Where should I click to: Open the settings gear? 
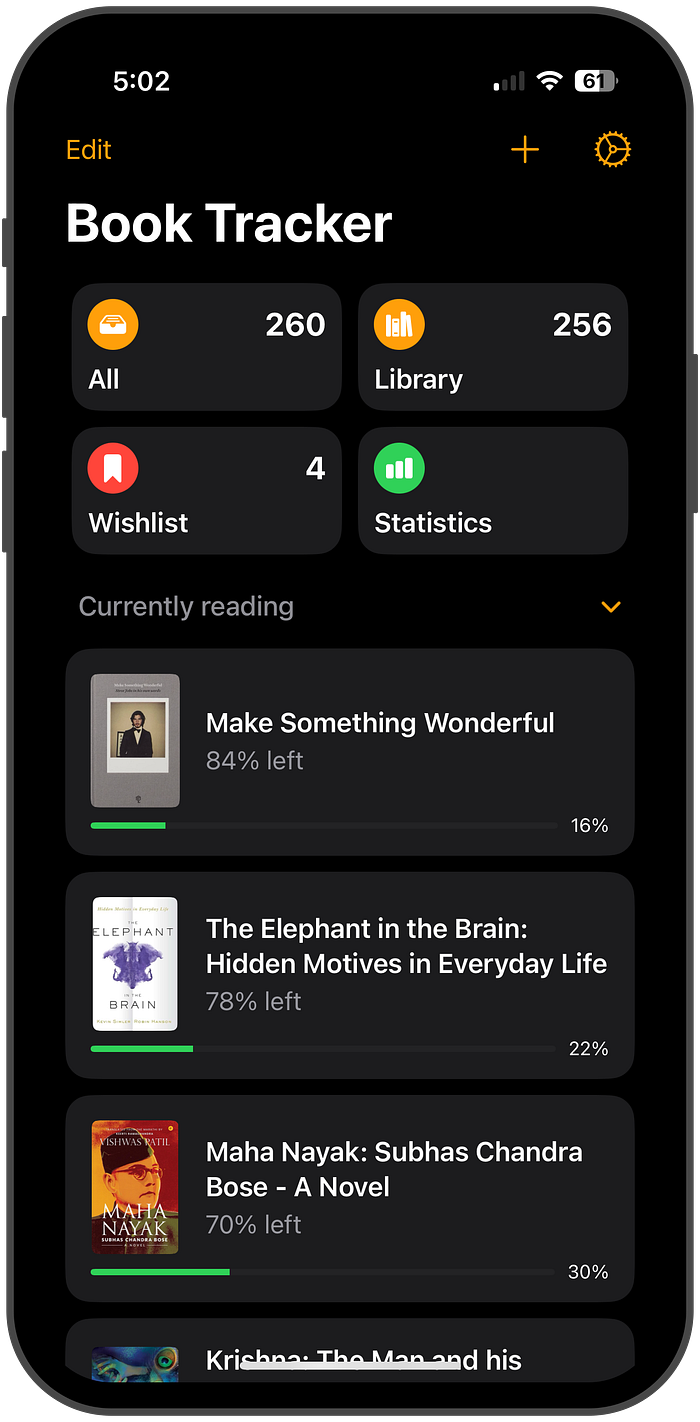(x=612, y=150)
